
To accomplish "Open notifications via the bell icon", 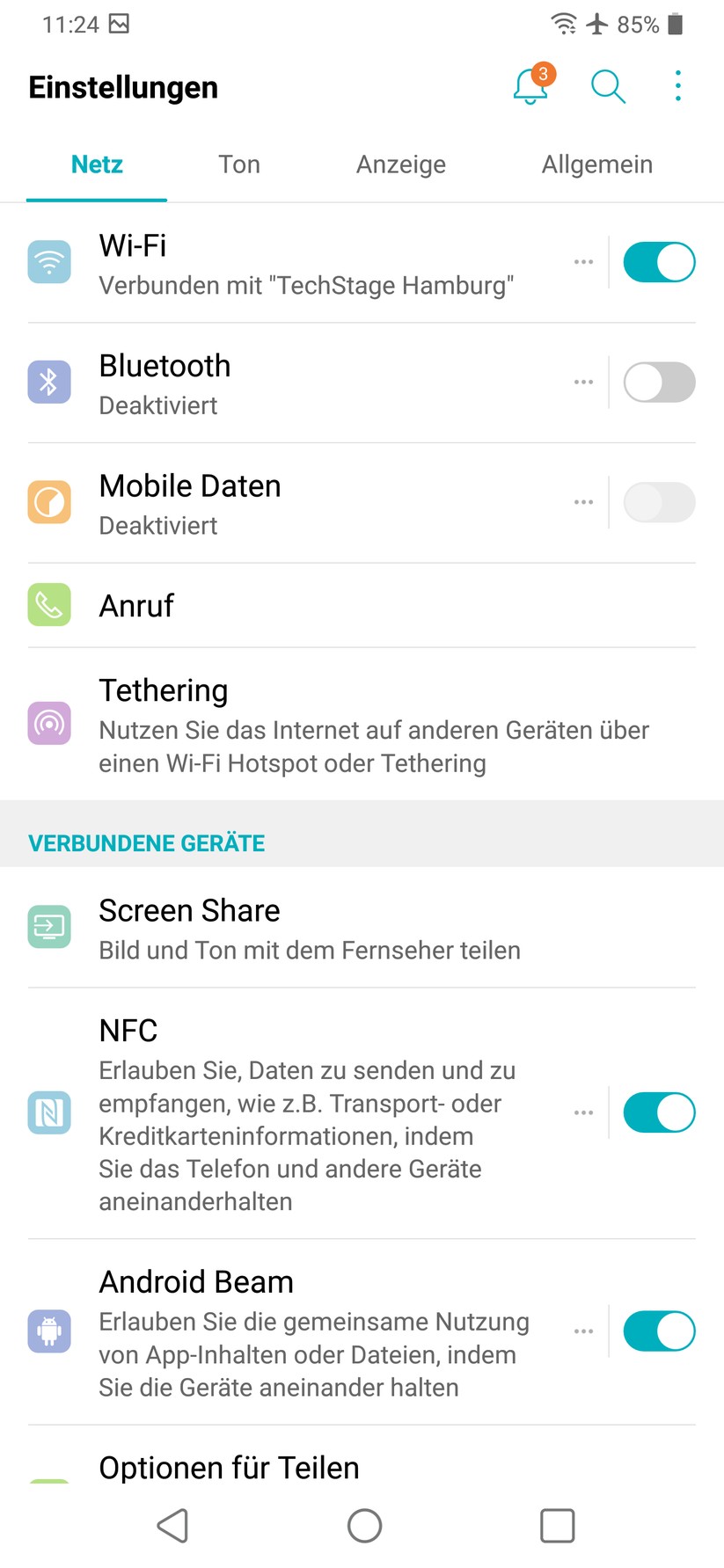I will pos(530,85).
